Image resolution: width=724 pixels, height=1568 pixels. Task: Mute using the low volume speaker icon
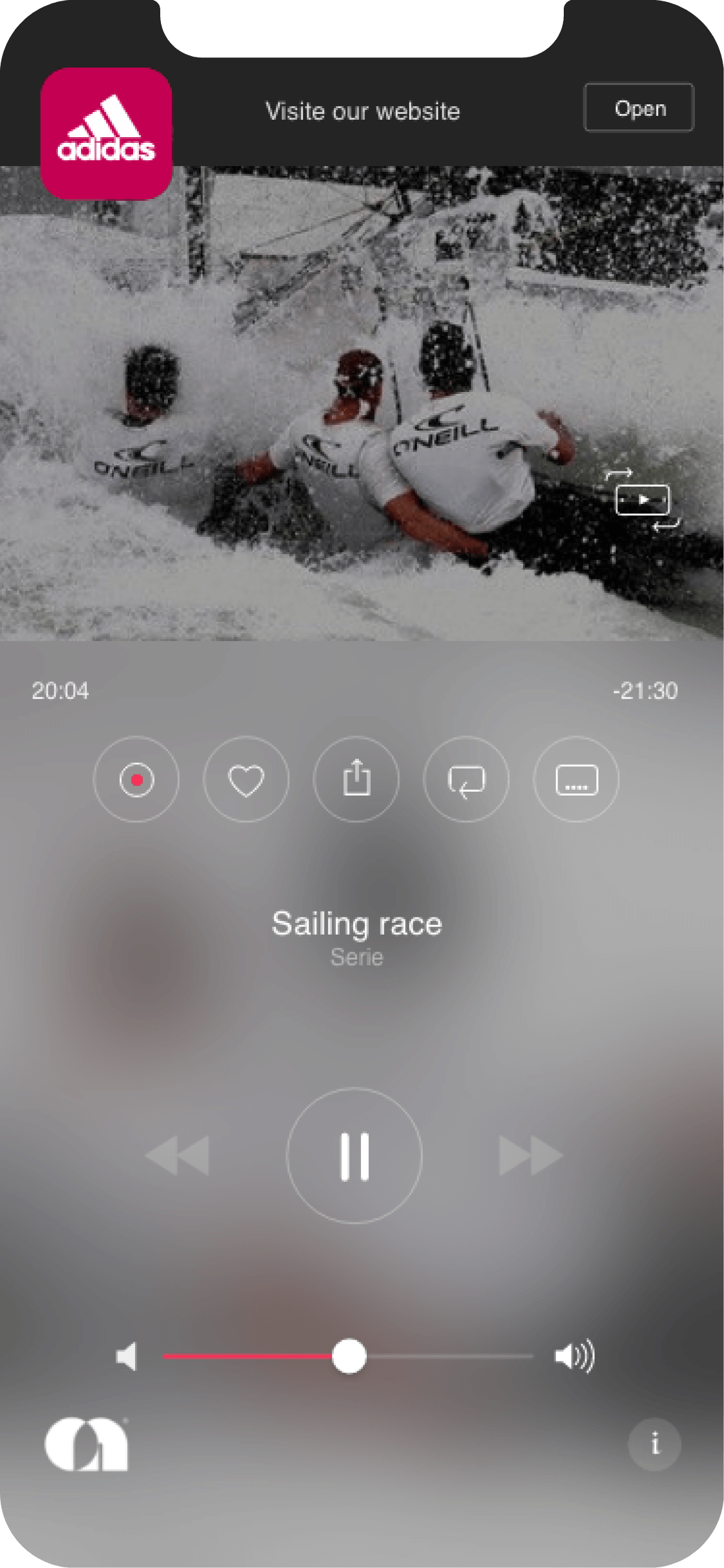[127, 1356]
